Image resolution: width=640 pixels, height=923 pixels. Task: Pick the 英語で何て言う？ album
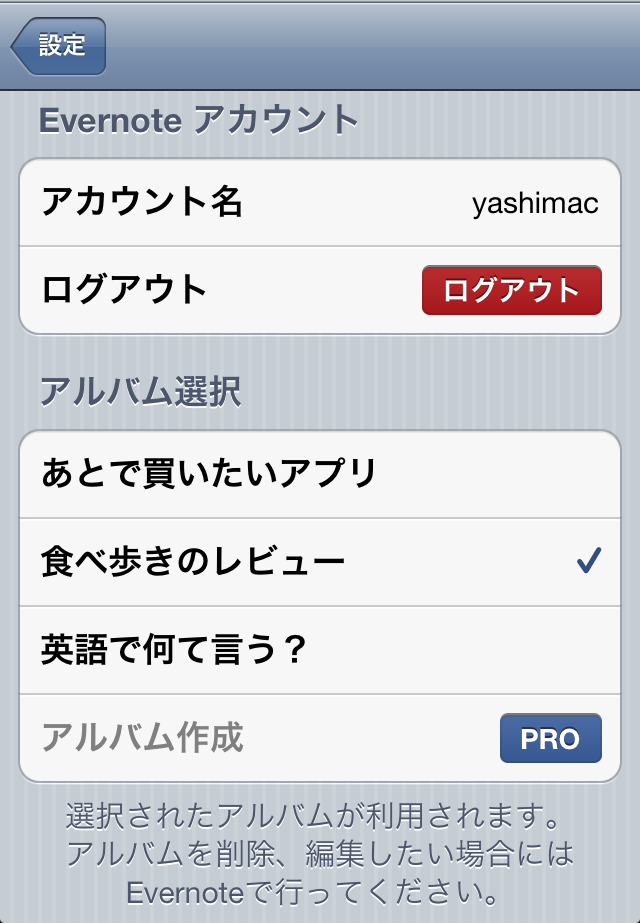pyautogui.click(x=319, y=650)
